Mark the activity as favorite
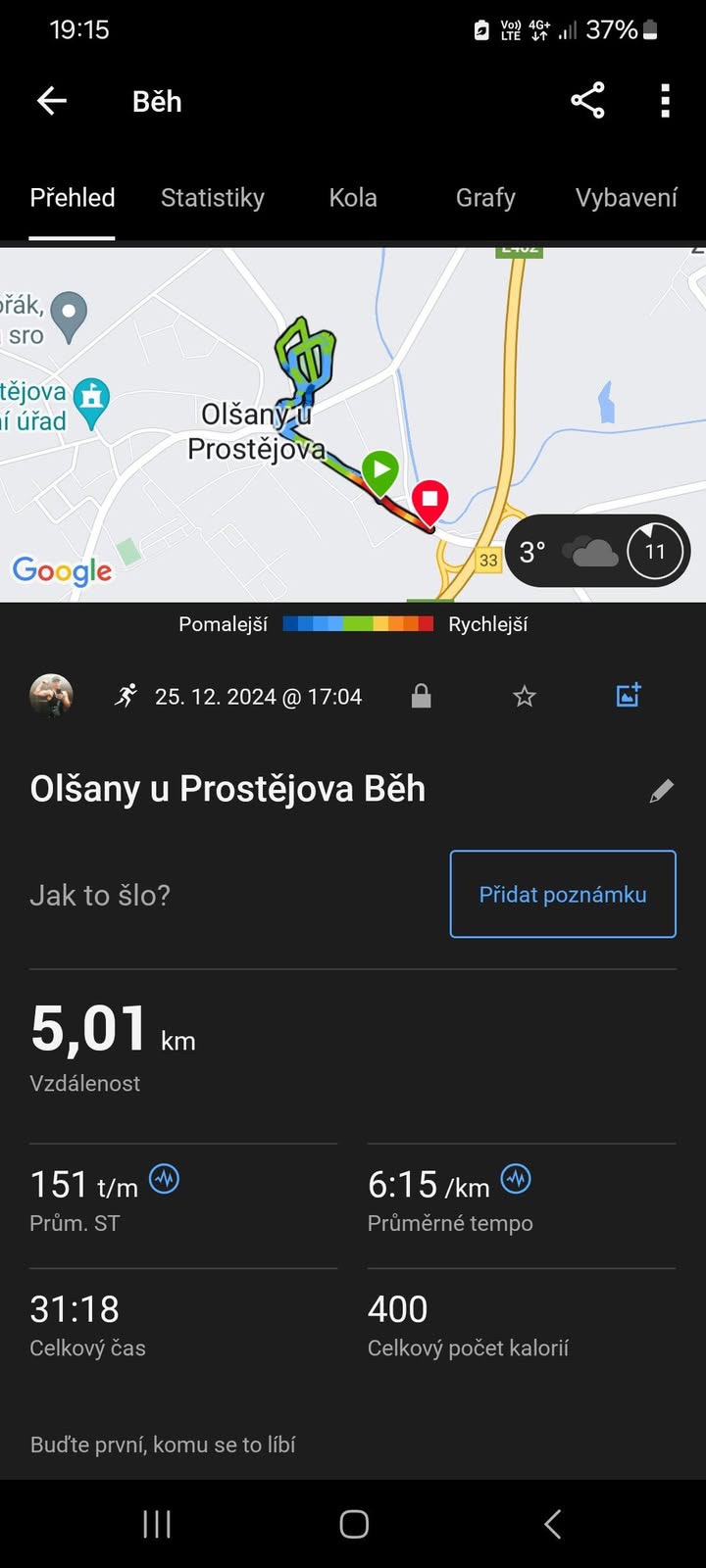Viewport: 706px width, 1568px height. (525, 697)
